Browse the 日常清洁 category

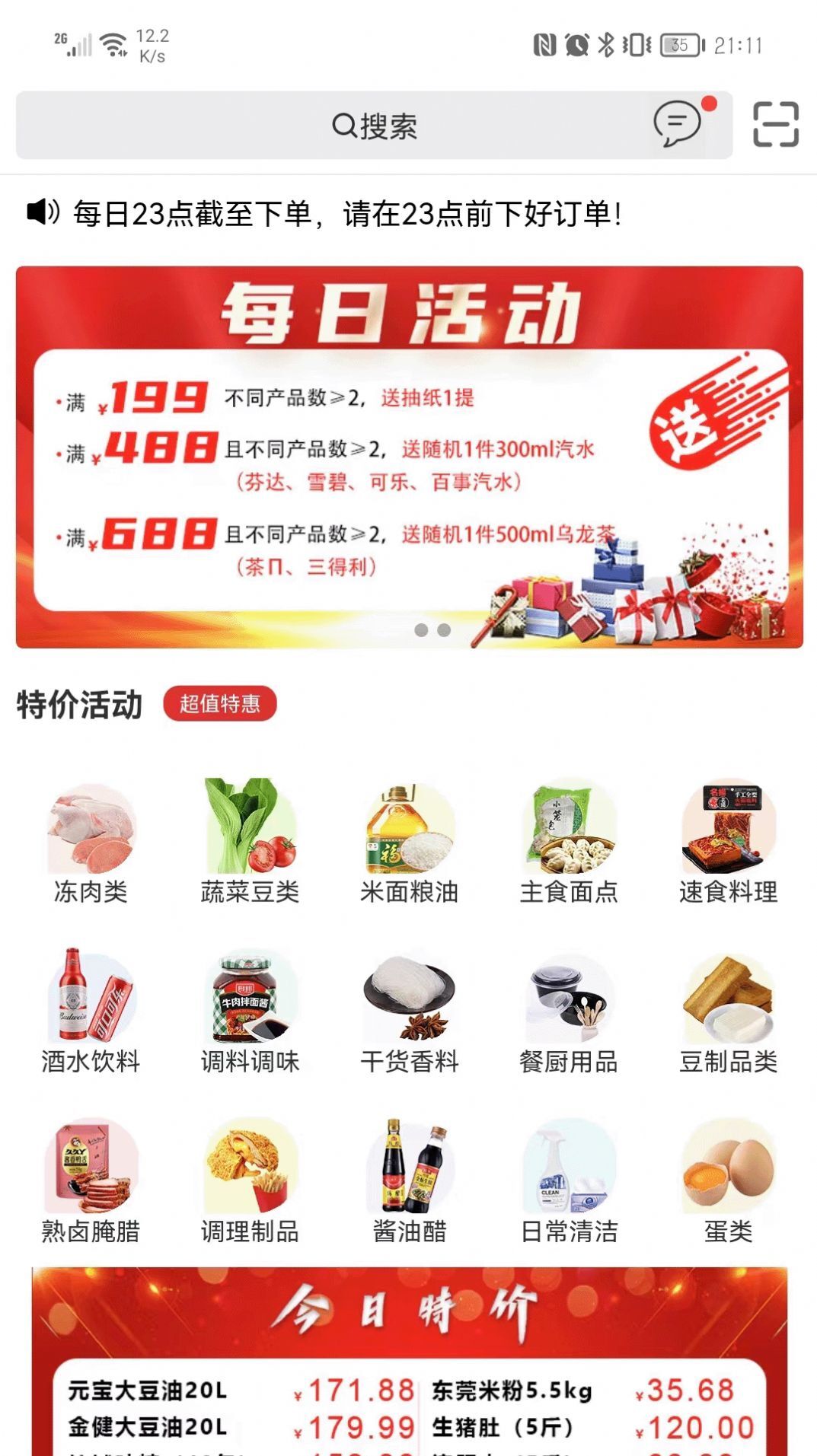click(570, 1176)
